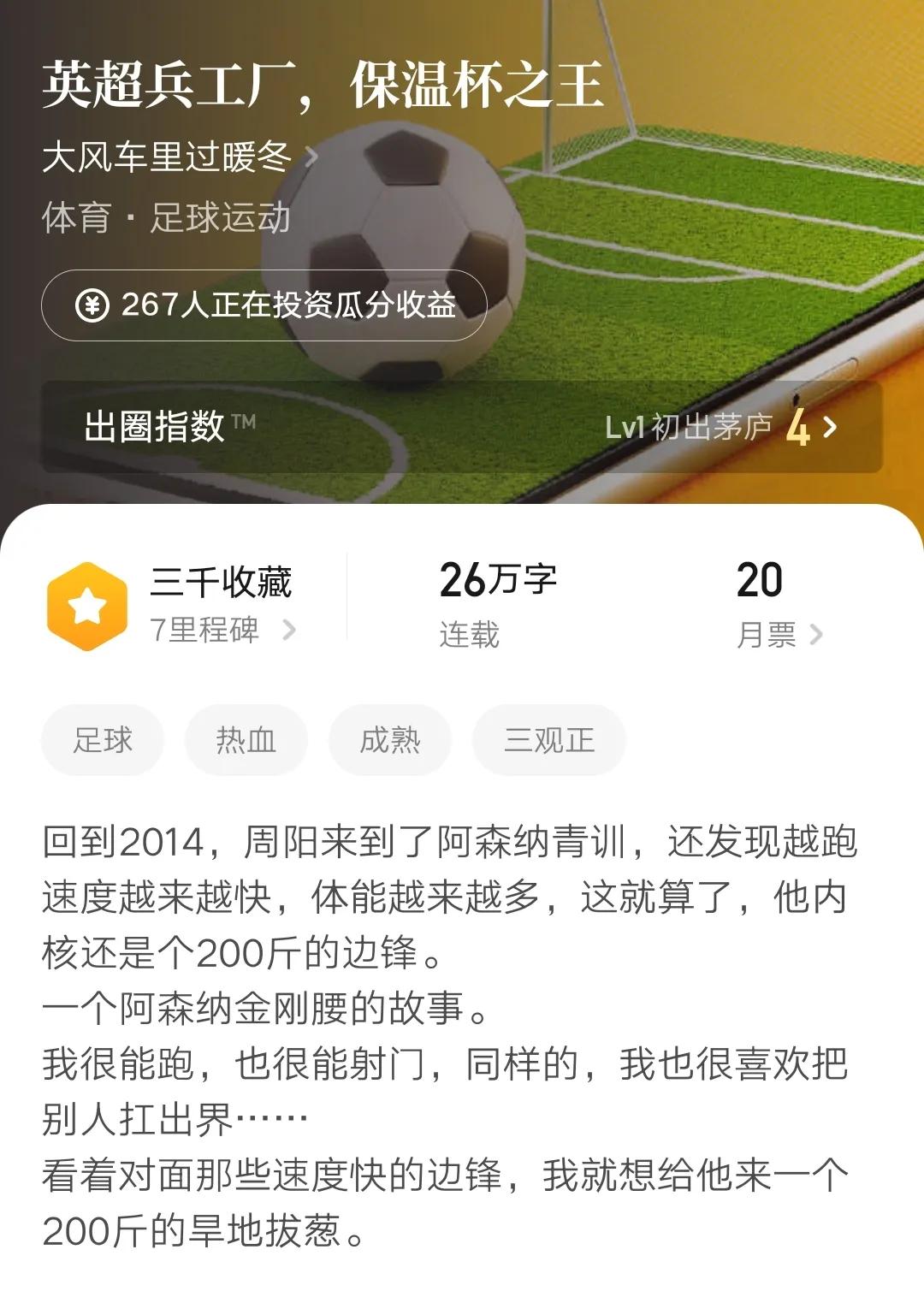Click the golden number 4 index score

click(x=799, y=429)
